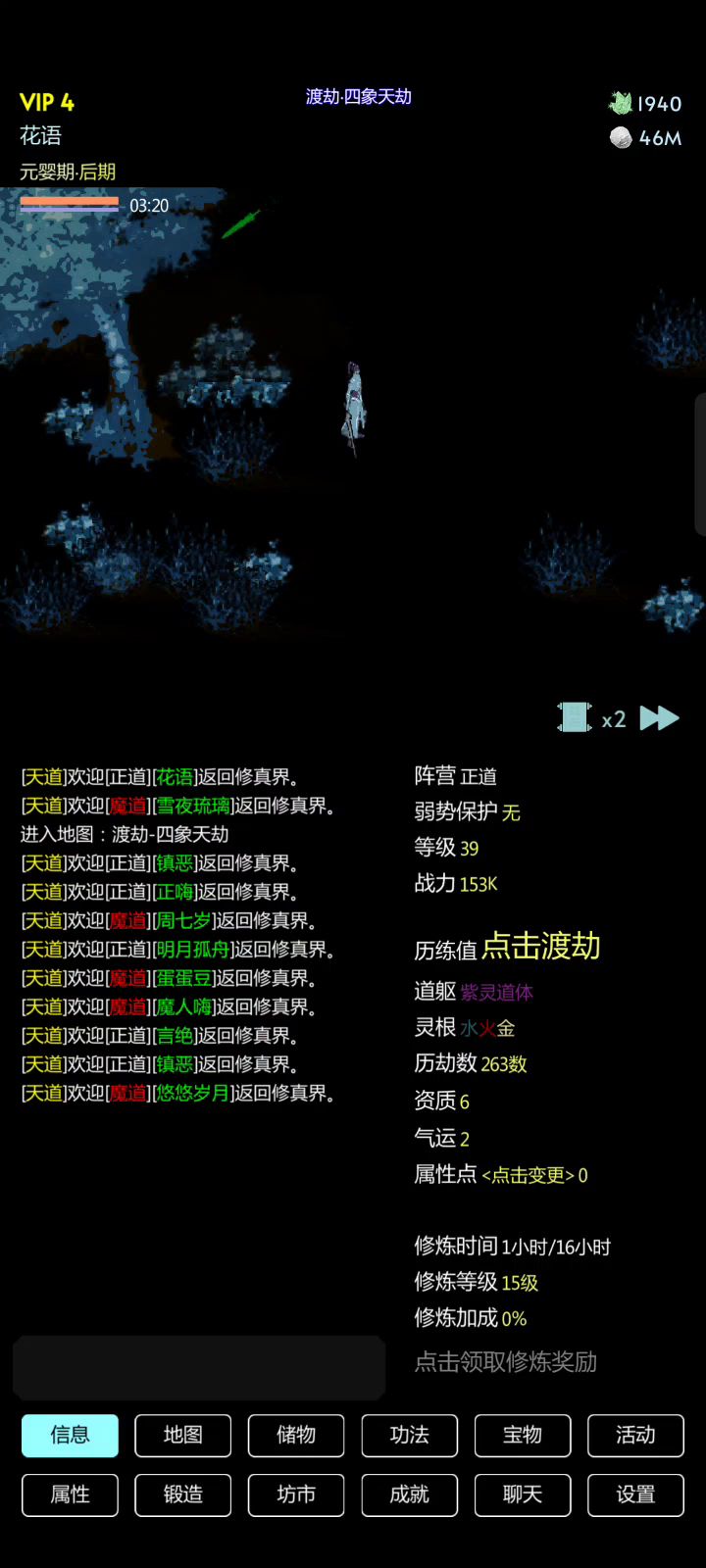Switch to the 信息 tab
This screenshot has width=706, height=1568.
[70, 1436]
